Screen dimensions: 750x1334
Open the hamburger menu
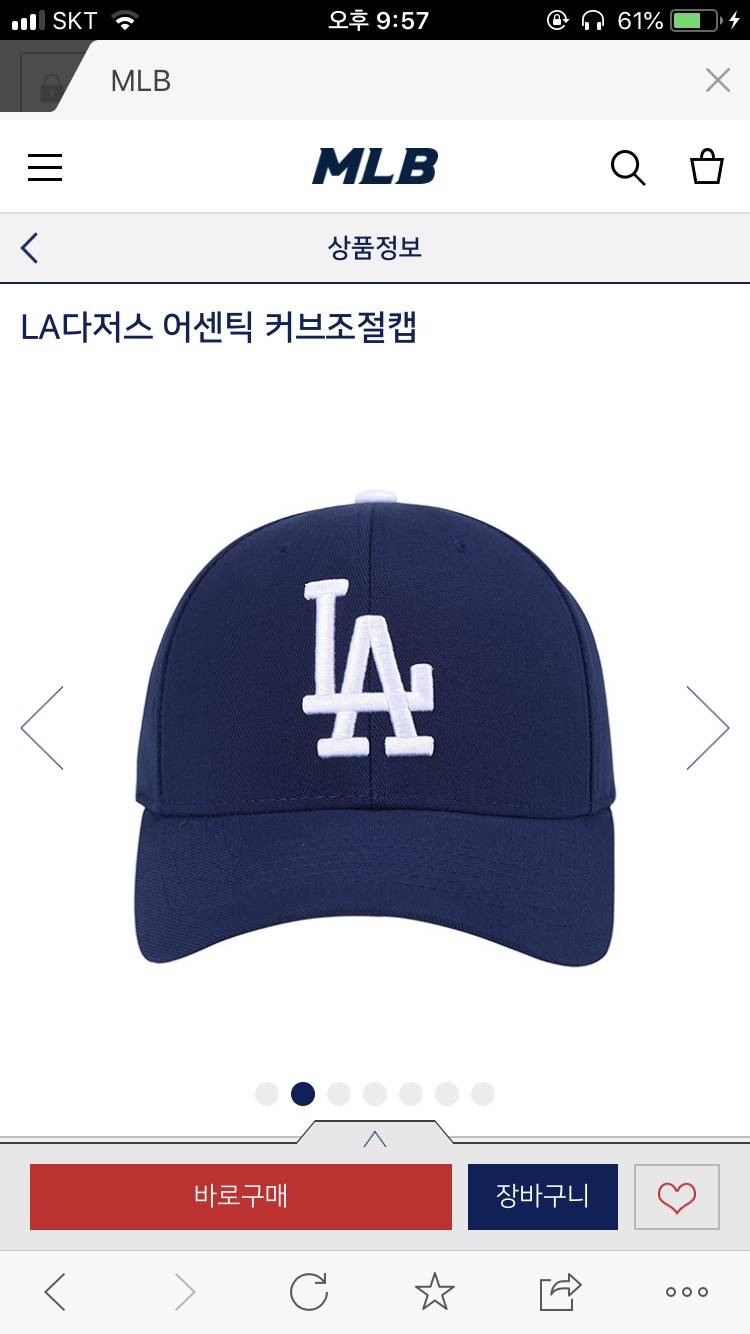[44, 167]
